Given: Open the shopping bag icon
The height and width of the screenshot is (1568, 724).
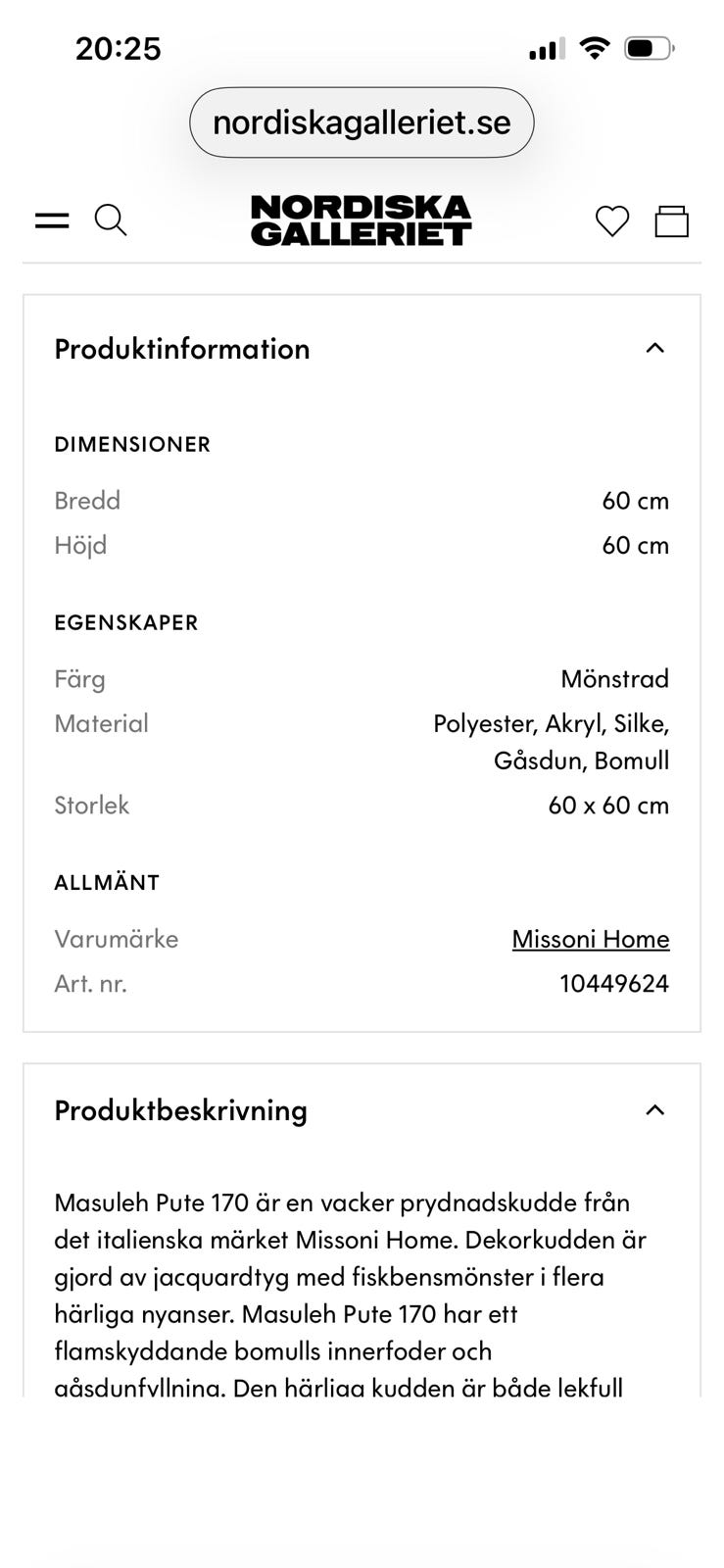Looking at the screenshot, I should click(673, 221).
